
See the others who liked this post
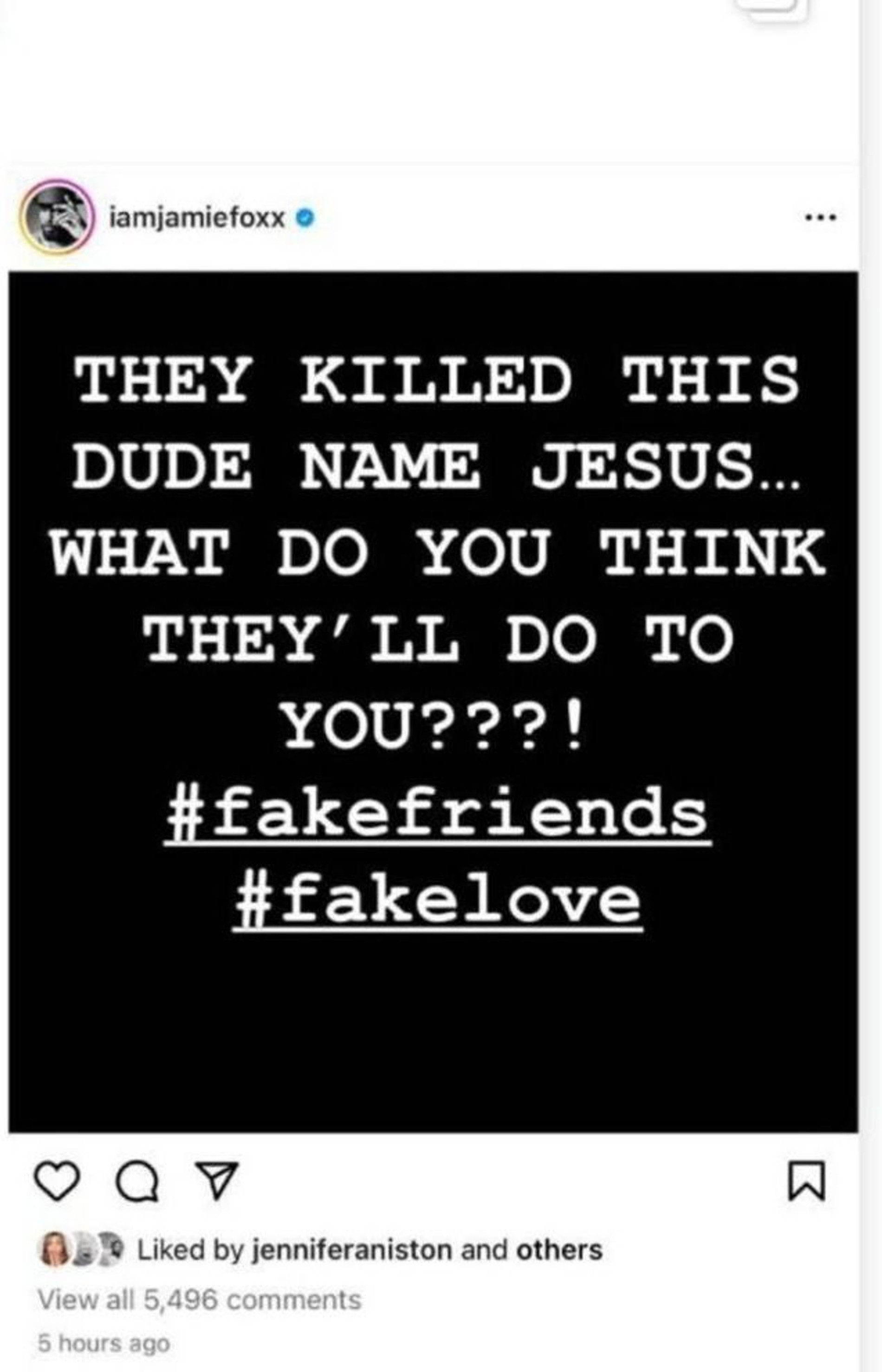pos(559,1249)
